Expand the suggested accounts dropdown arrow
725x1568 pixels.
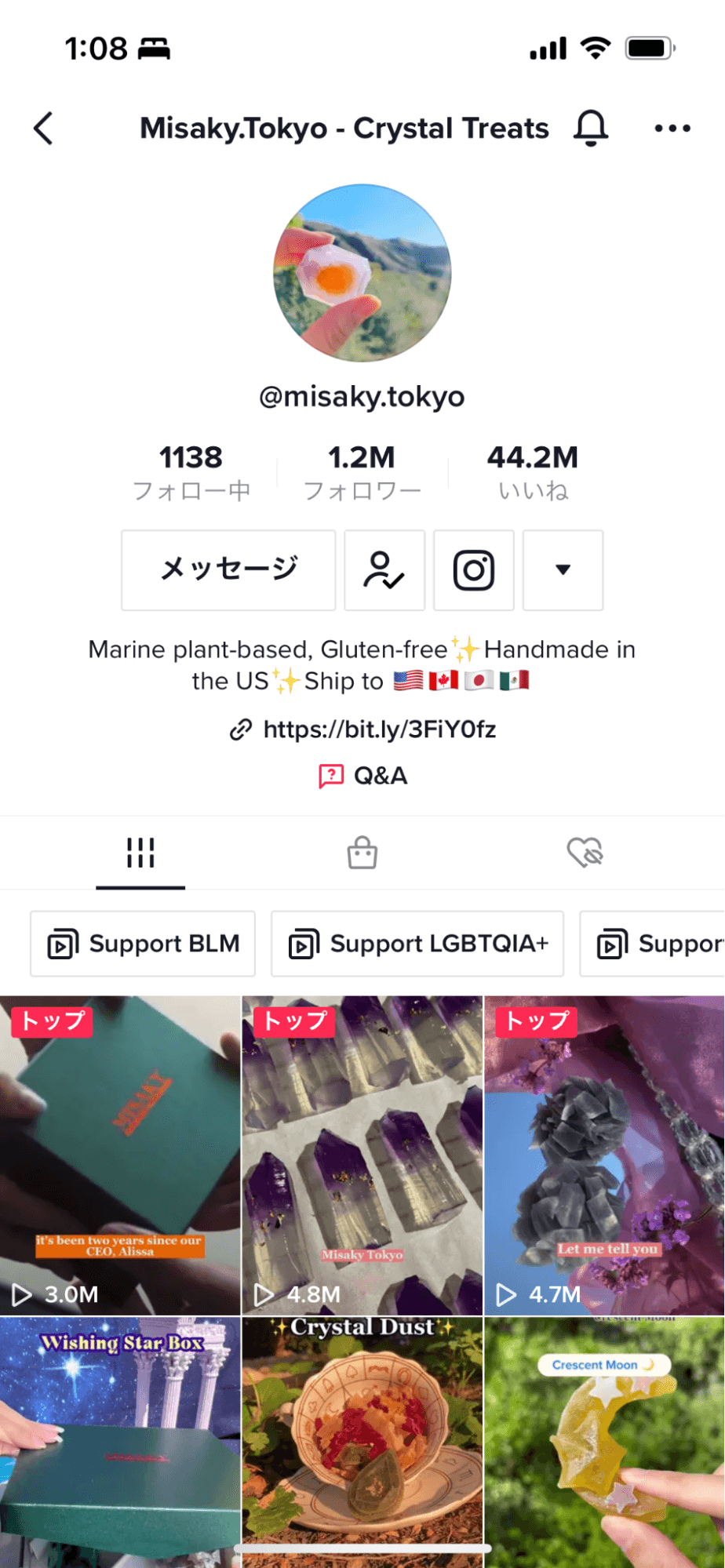563,569
